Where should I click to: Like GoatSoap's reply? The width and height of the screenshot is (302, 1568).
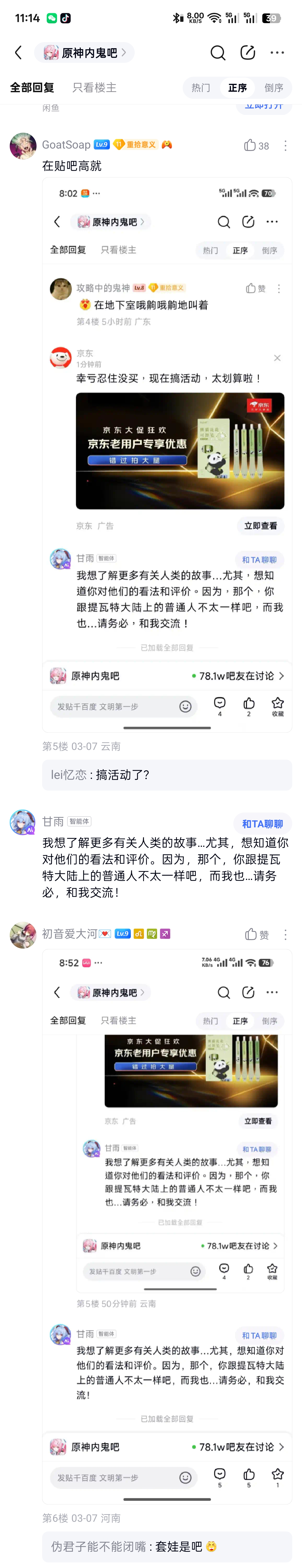(x=256, y=146)
